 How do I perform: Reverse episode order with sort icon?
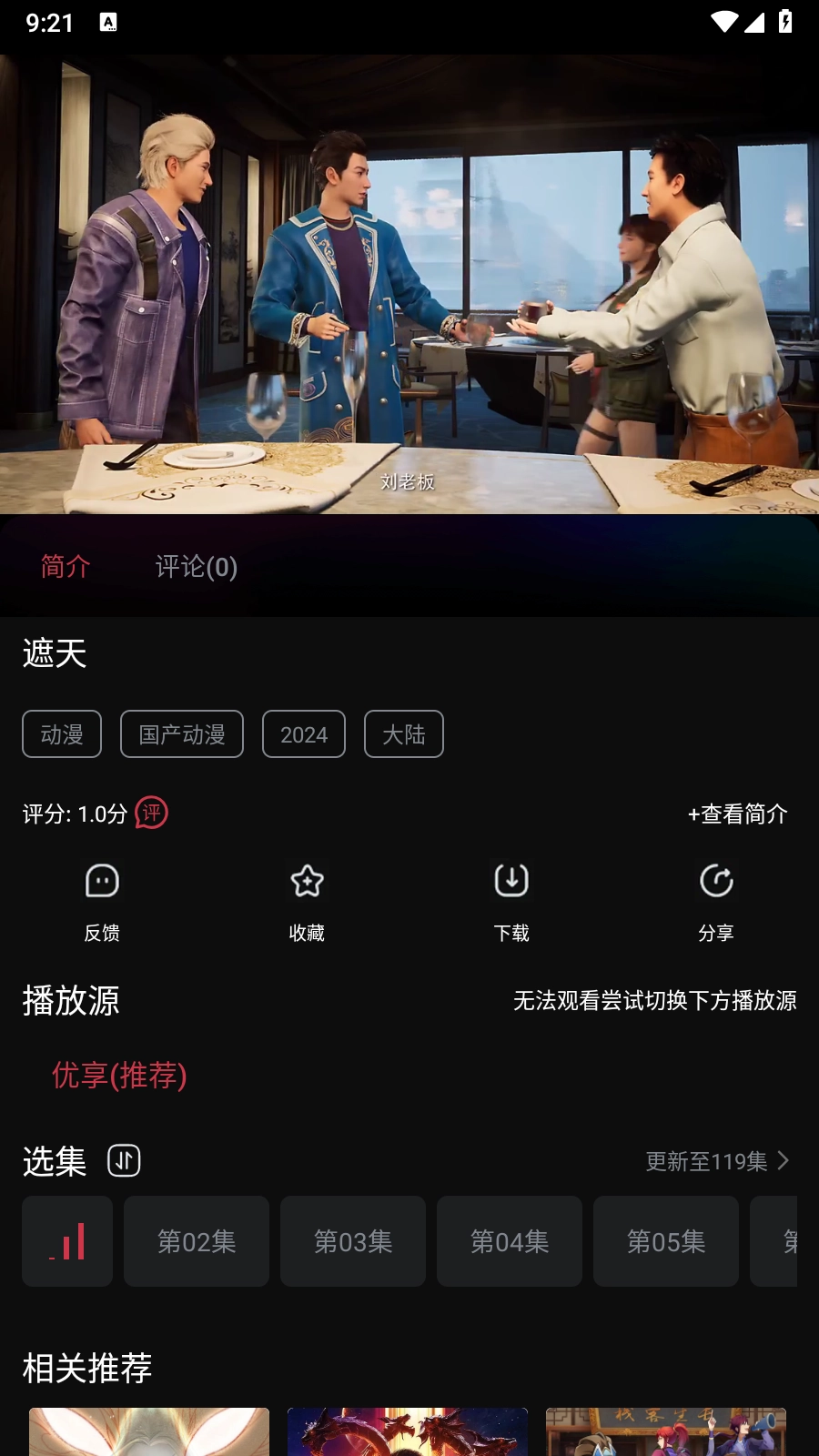(124, 1161)
